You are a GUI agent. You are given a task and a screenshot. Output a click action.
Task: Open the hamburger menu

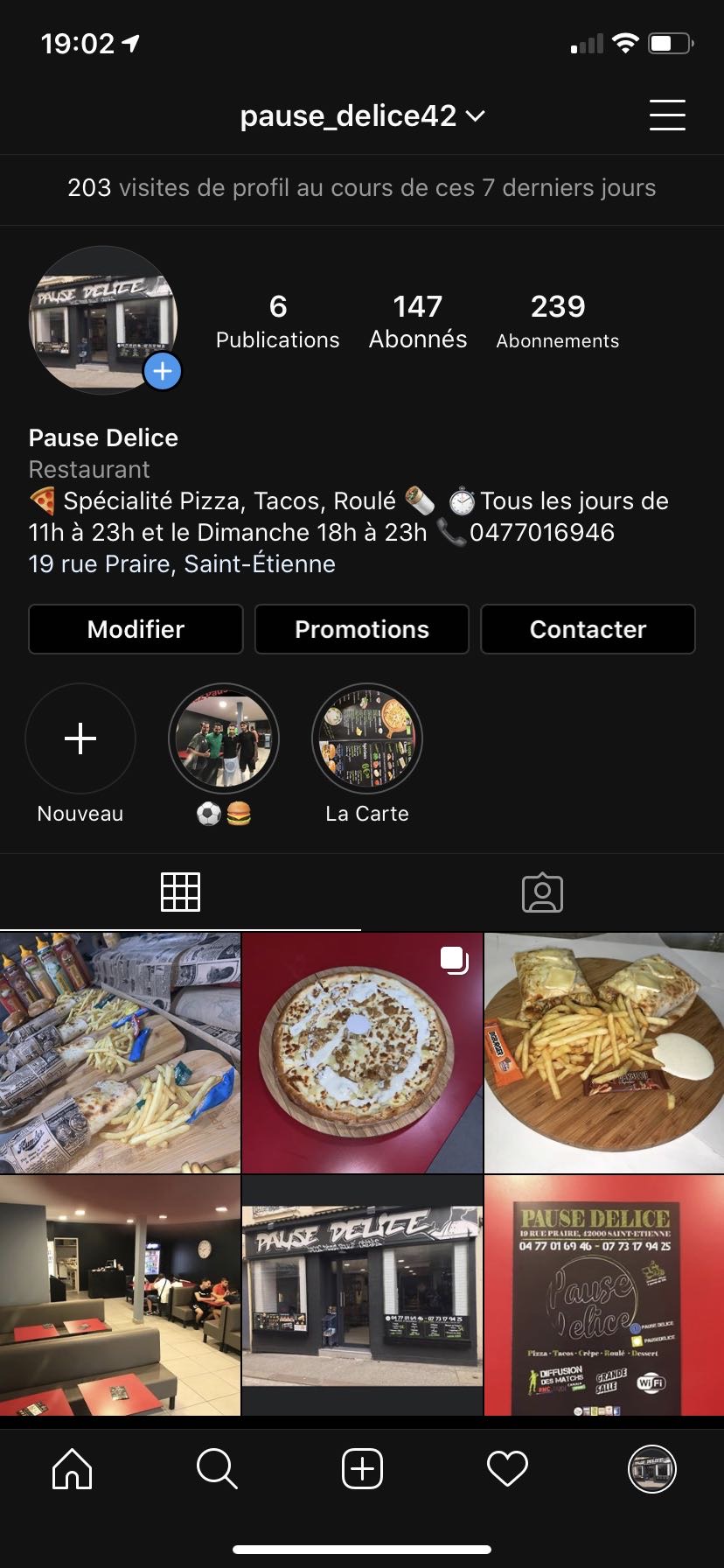667,115
